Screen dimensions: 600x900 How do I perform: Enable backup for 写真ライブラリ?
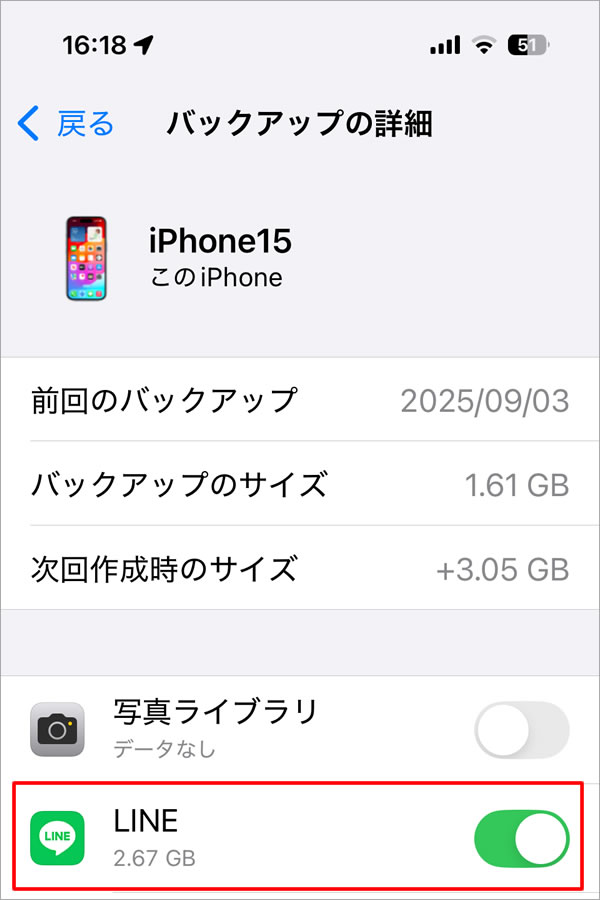tap(521, 729)
